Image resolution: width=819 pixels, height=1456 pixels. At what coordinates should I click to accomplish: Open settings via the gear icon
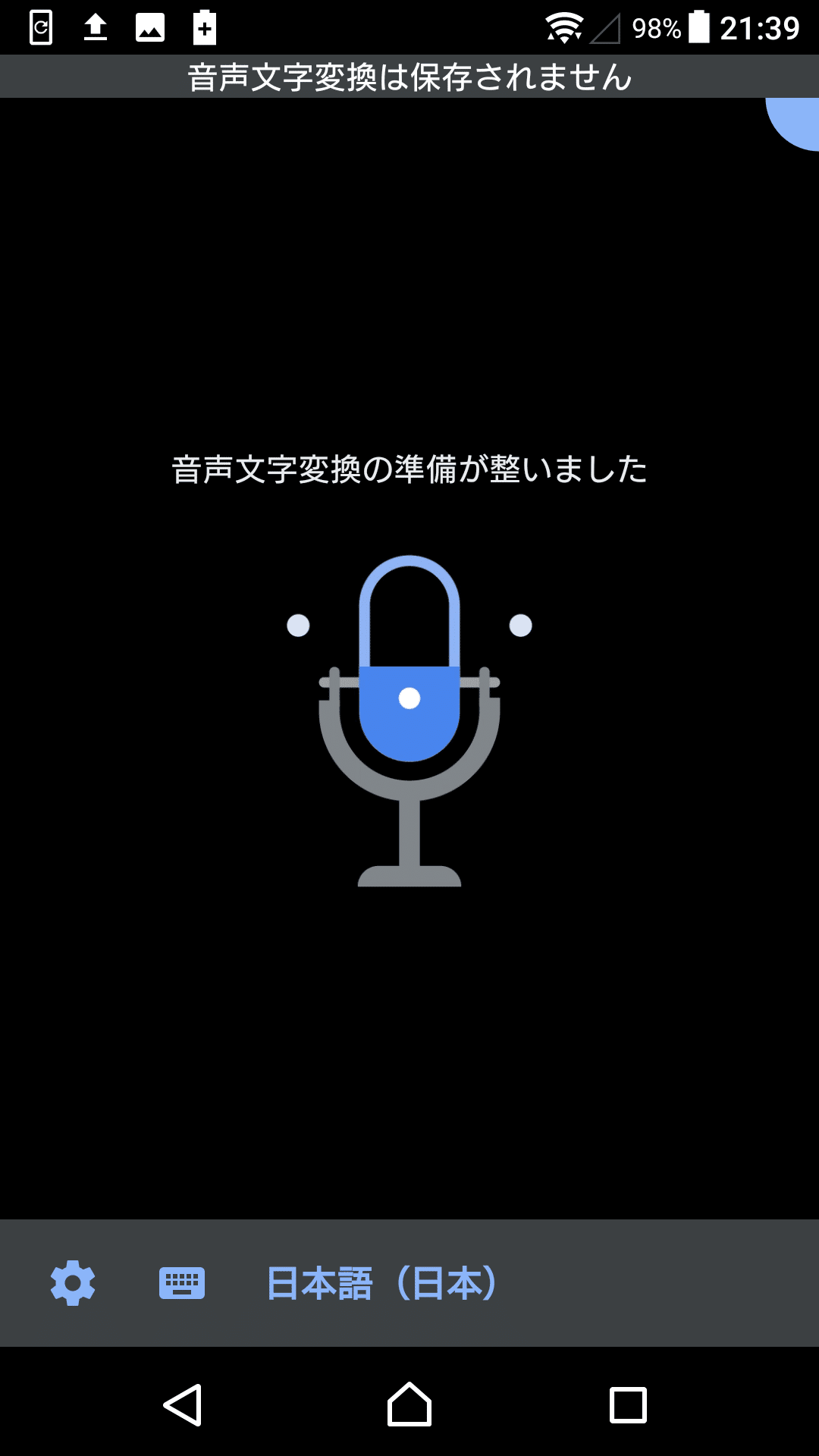coord(72,1282)
